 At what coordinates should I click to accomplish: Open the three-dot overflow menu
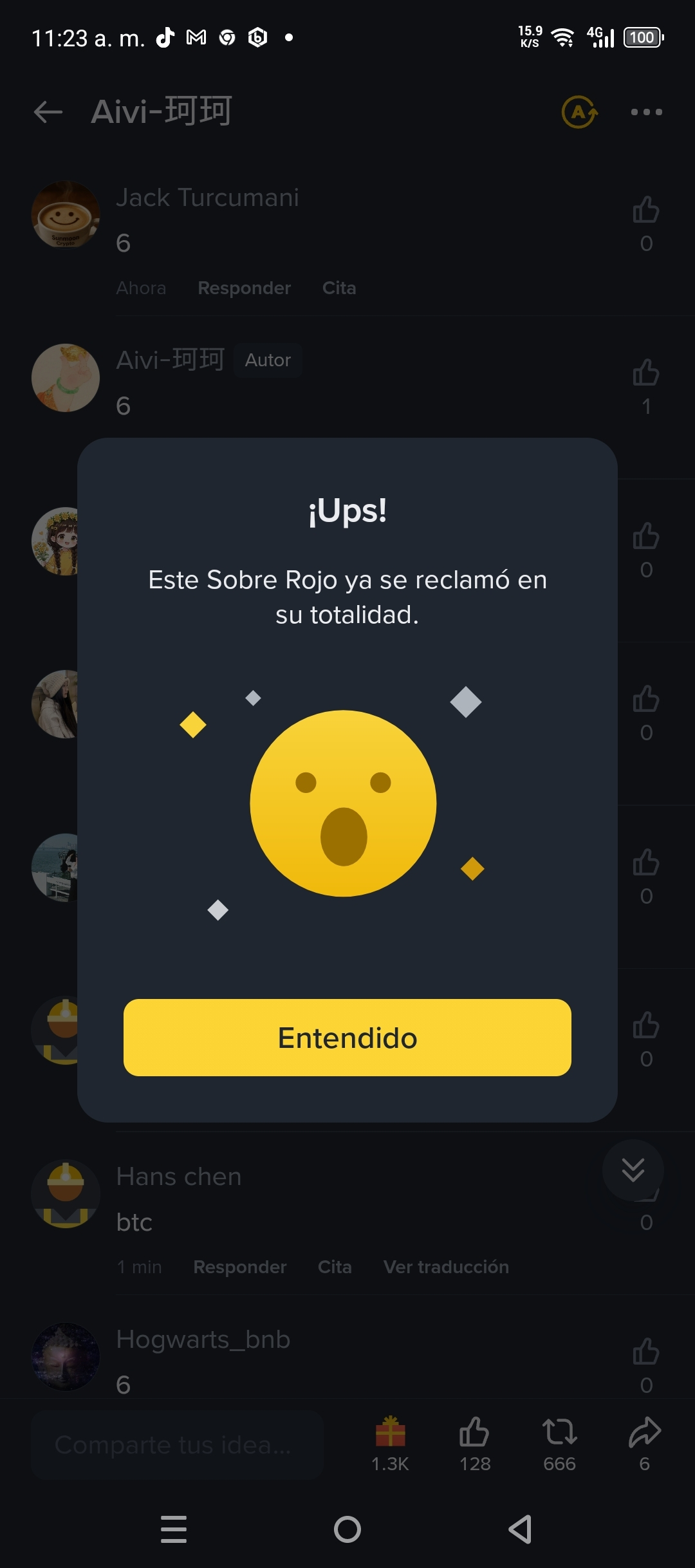(646, 112)
